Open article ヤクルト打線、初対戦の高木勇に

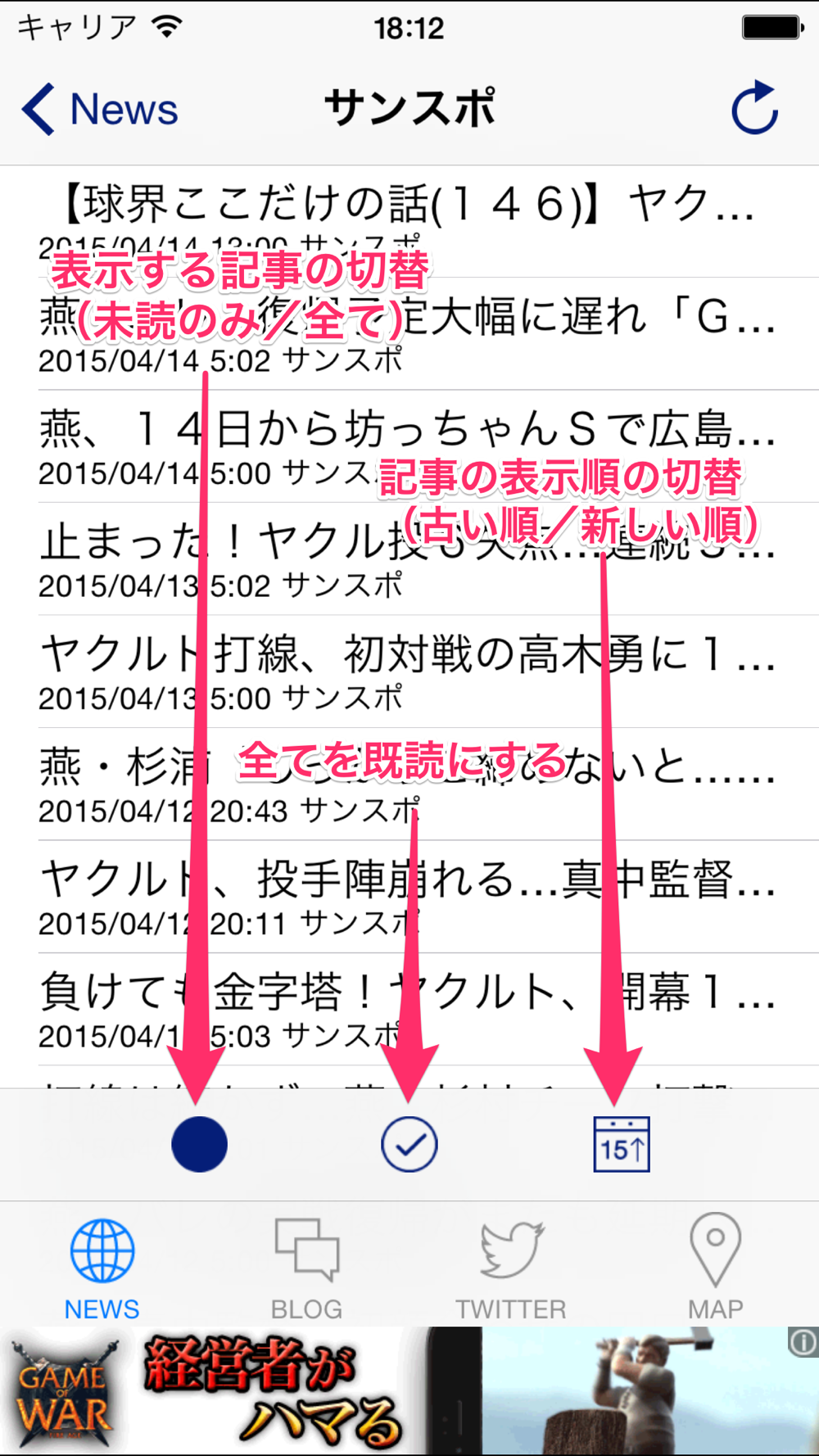pyautogui.click(x=409, y=671)
